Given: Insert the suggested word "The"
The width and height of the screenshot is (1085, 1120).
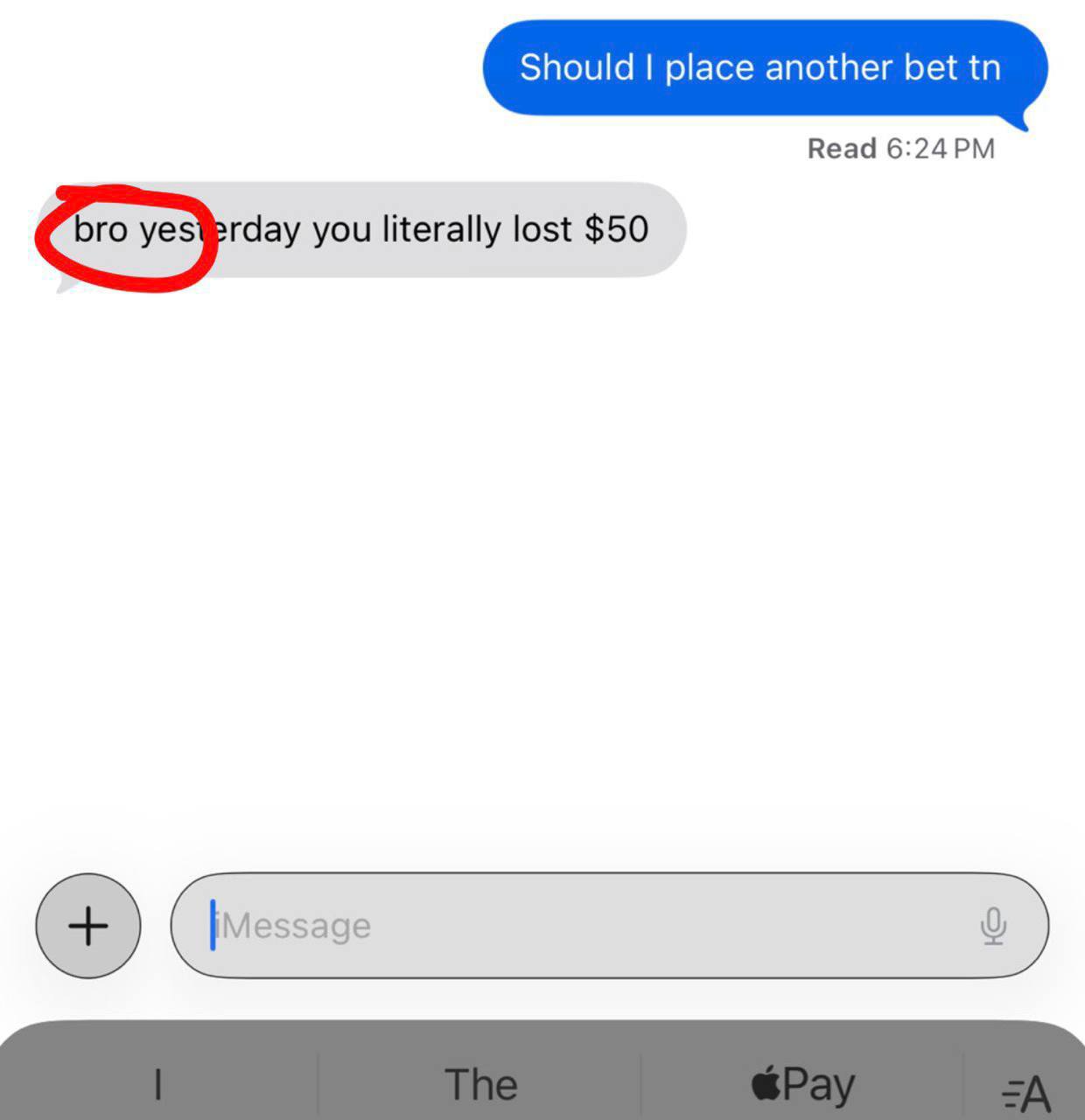Looking at the screenshot, I should tap(480, 1085).
